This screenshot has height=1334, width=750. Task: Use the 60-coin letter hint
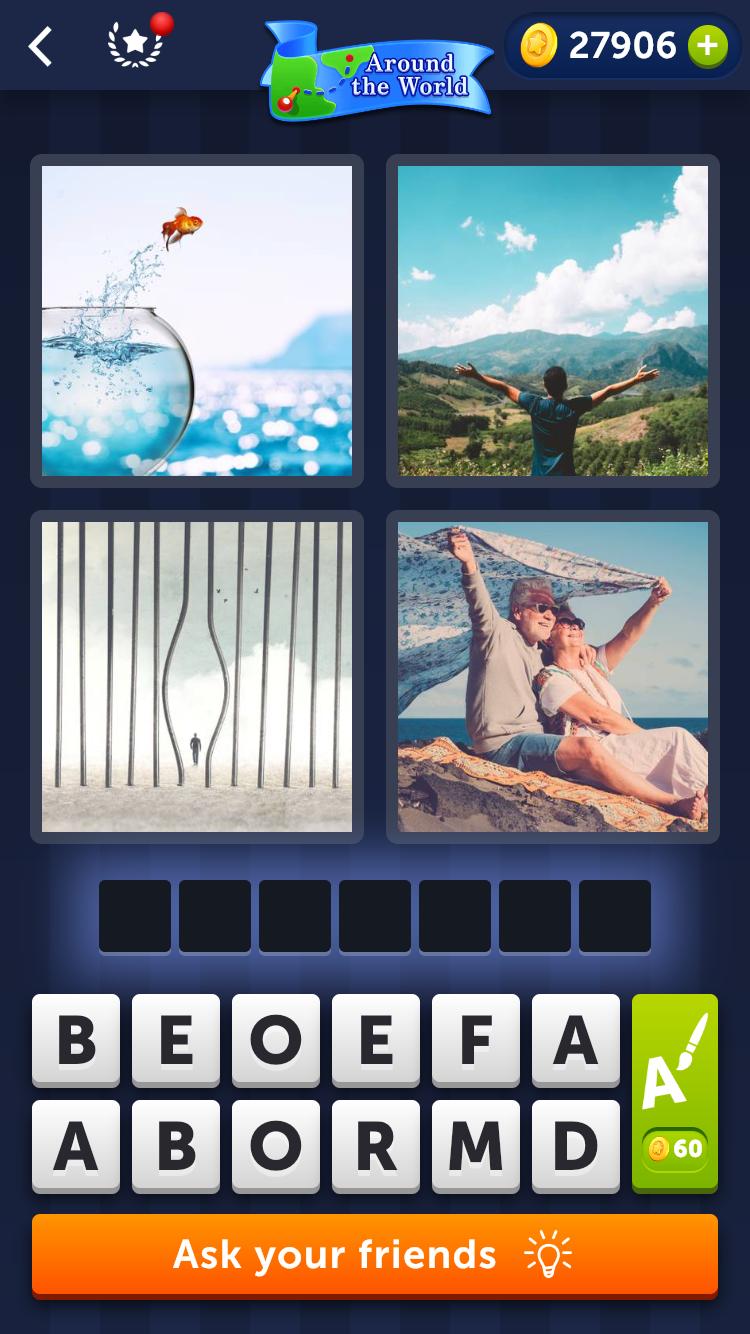click(x=675, y=1092)
